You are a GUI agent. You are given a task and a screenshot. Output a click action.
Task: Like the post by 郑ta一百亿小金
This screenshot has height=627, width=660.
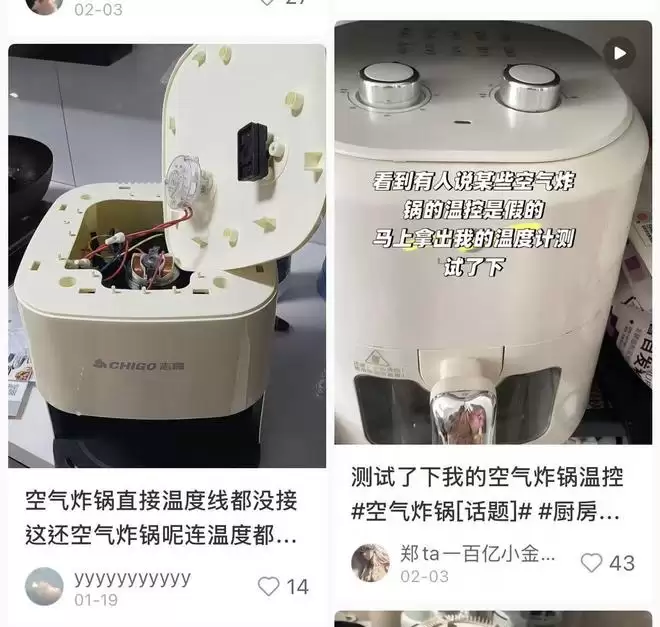pos(592,563)
